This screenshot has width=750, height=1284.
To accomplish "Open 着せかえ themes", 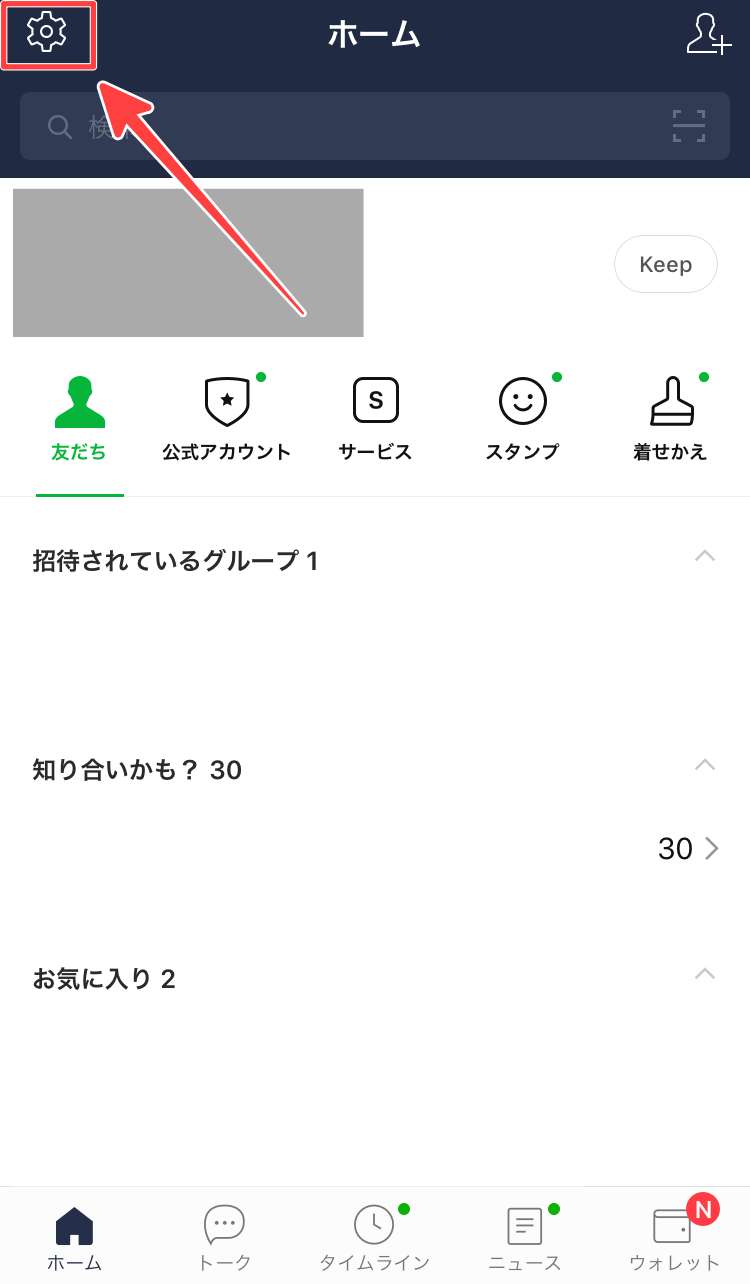I will point(670,420).
